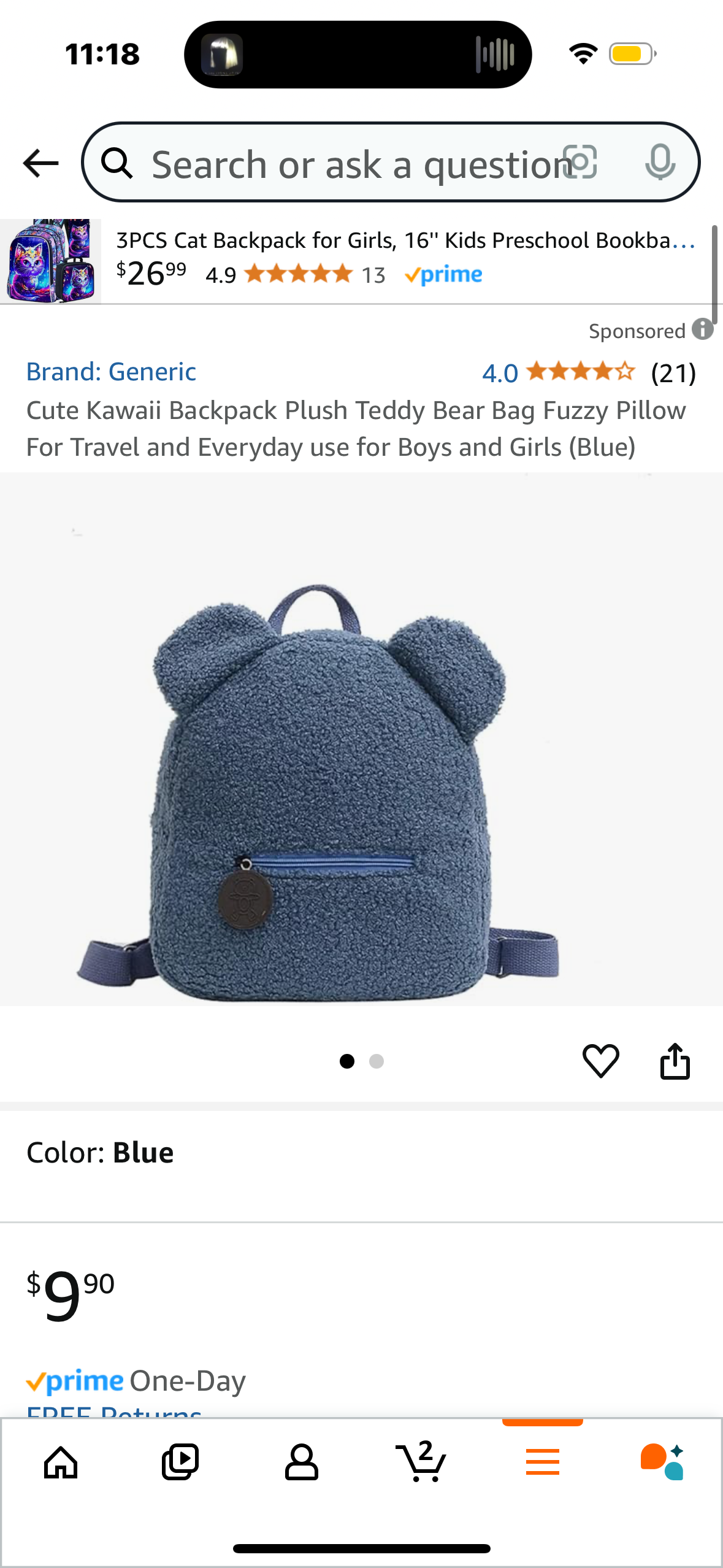This screenshot has height=1568, width=723.
Task: Open the Brand: Generic link
Action: (x=111, y=372)
